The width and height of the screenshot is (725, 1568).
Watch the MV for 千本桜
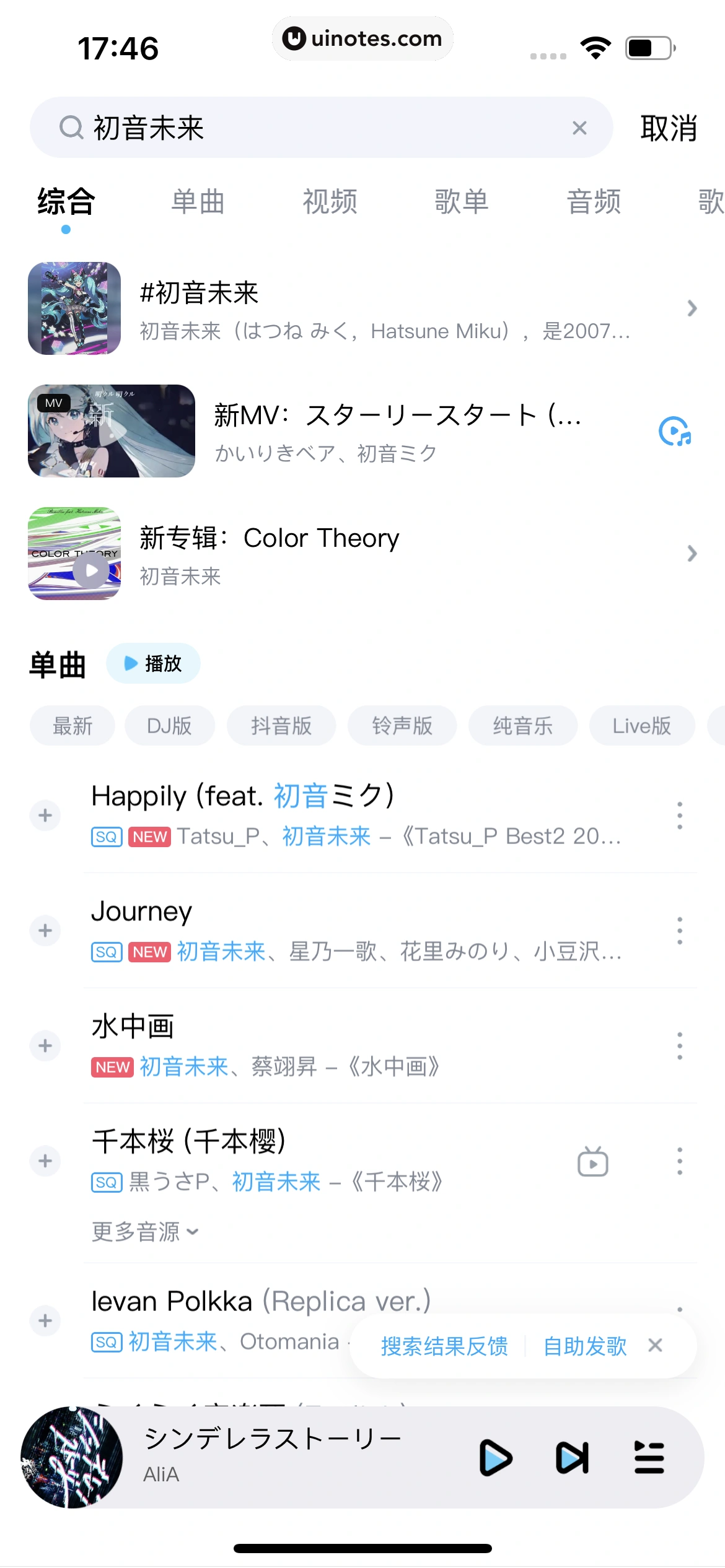[x=592, y=1161]
